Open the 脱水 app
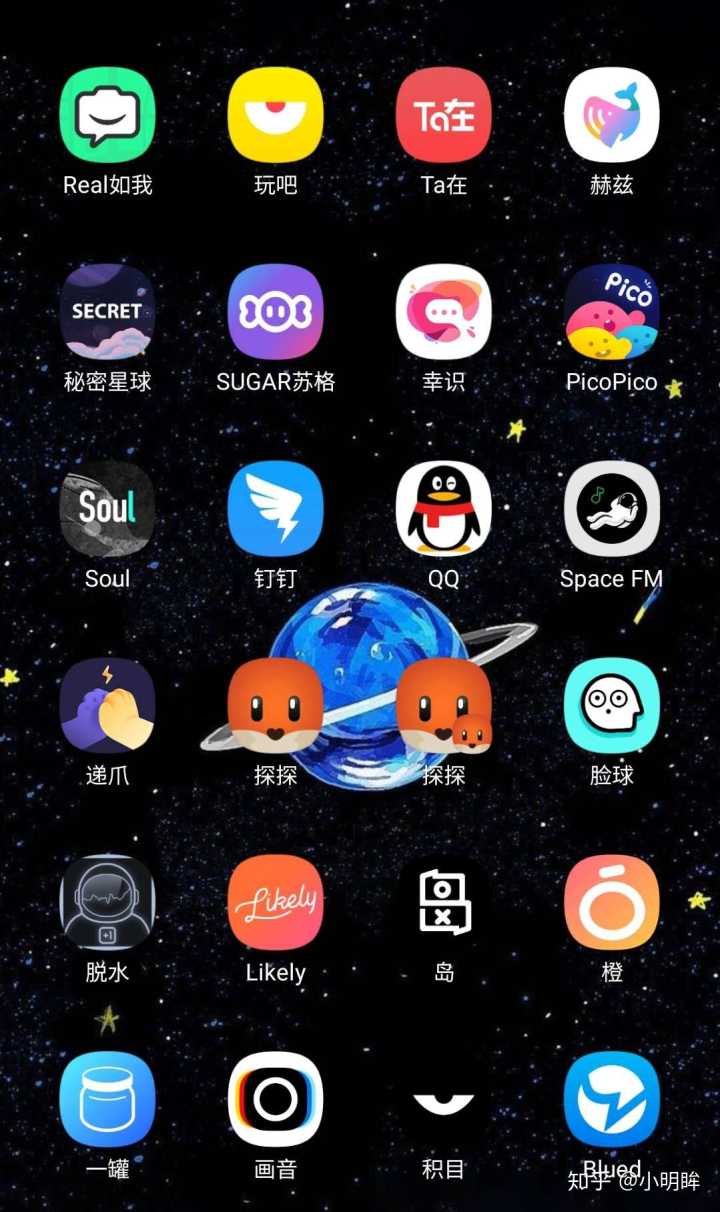The width and height of the screenshot is (720, 1212). click(x=107, y=903)
